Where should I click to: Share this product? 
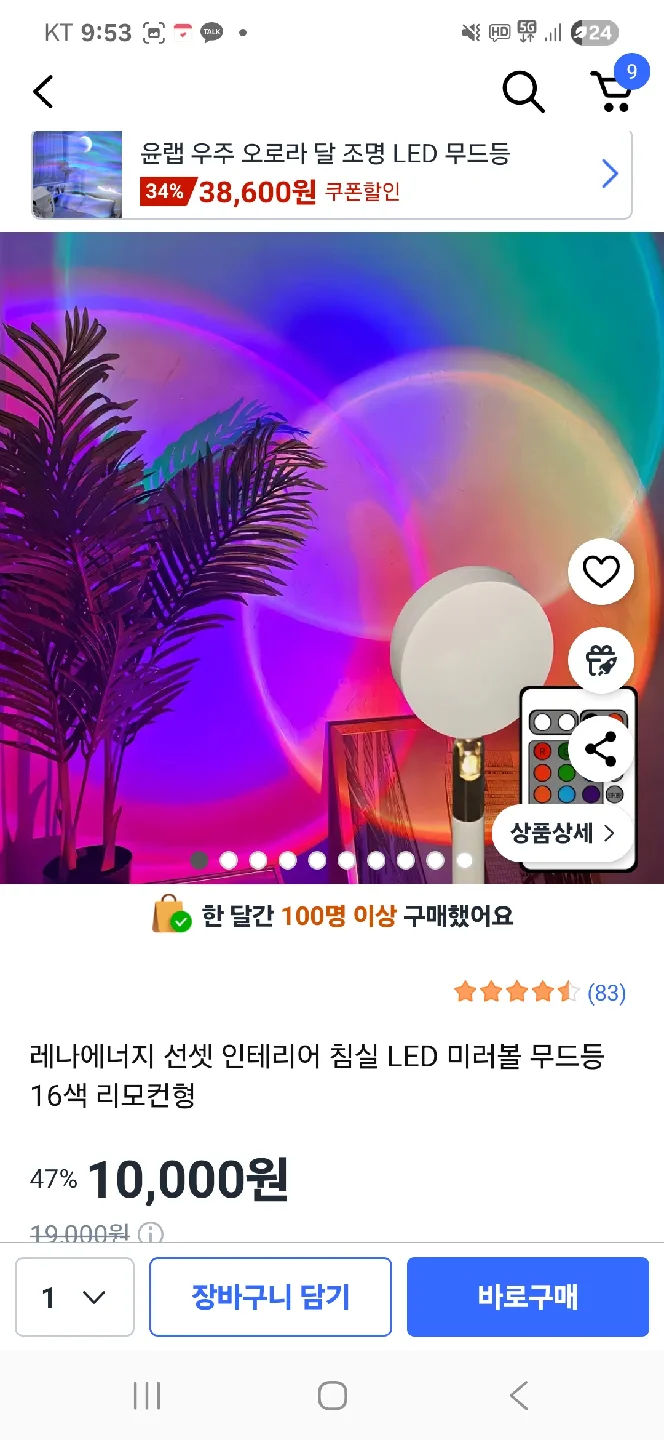pyautogui.click(x=601, y=749)
